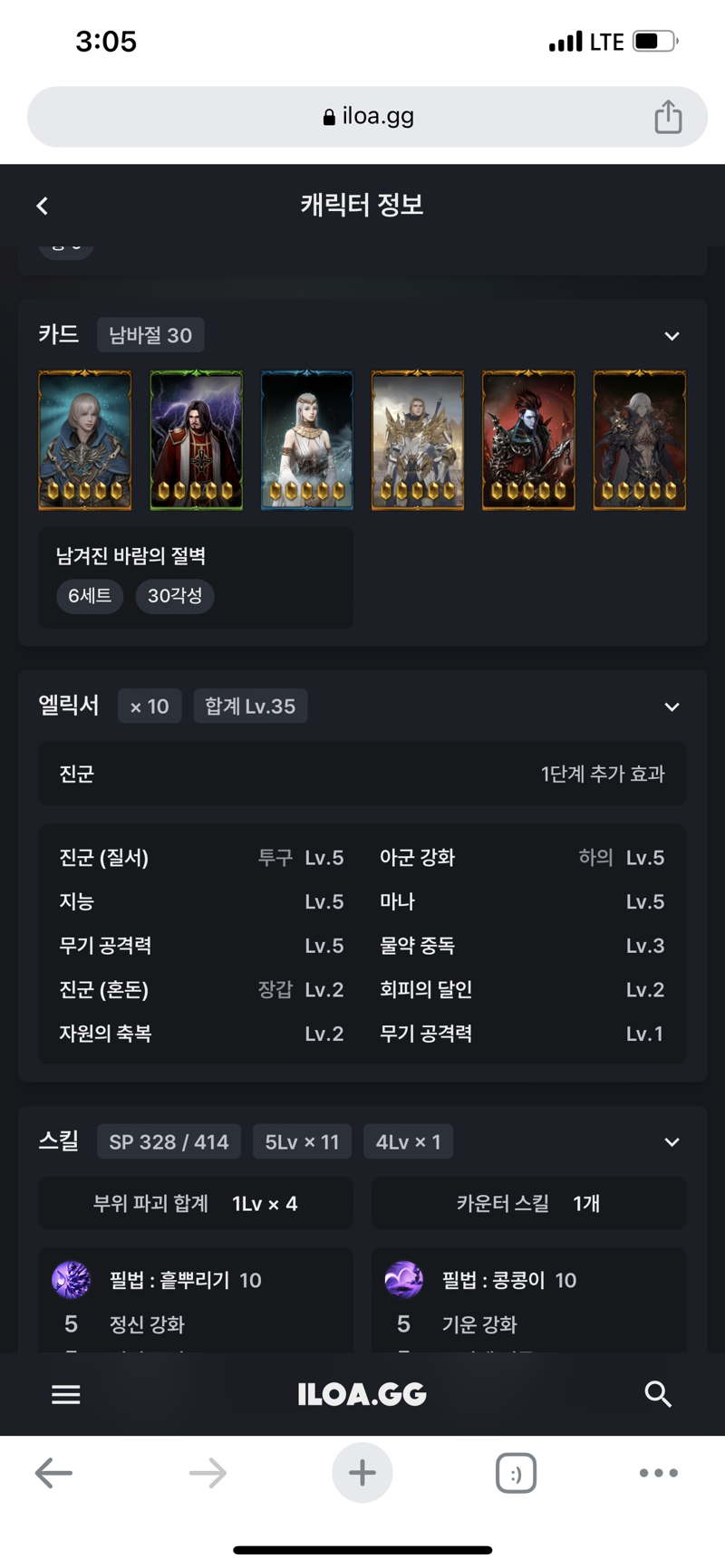This screenshot has height=1568, width=725.
Task: Collapse the 스킬 section chevron
Action: coord(672,1142)
